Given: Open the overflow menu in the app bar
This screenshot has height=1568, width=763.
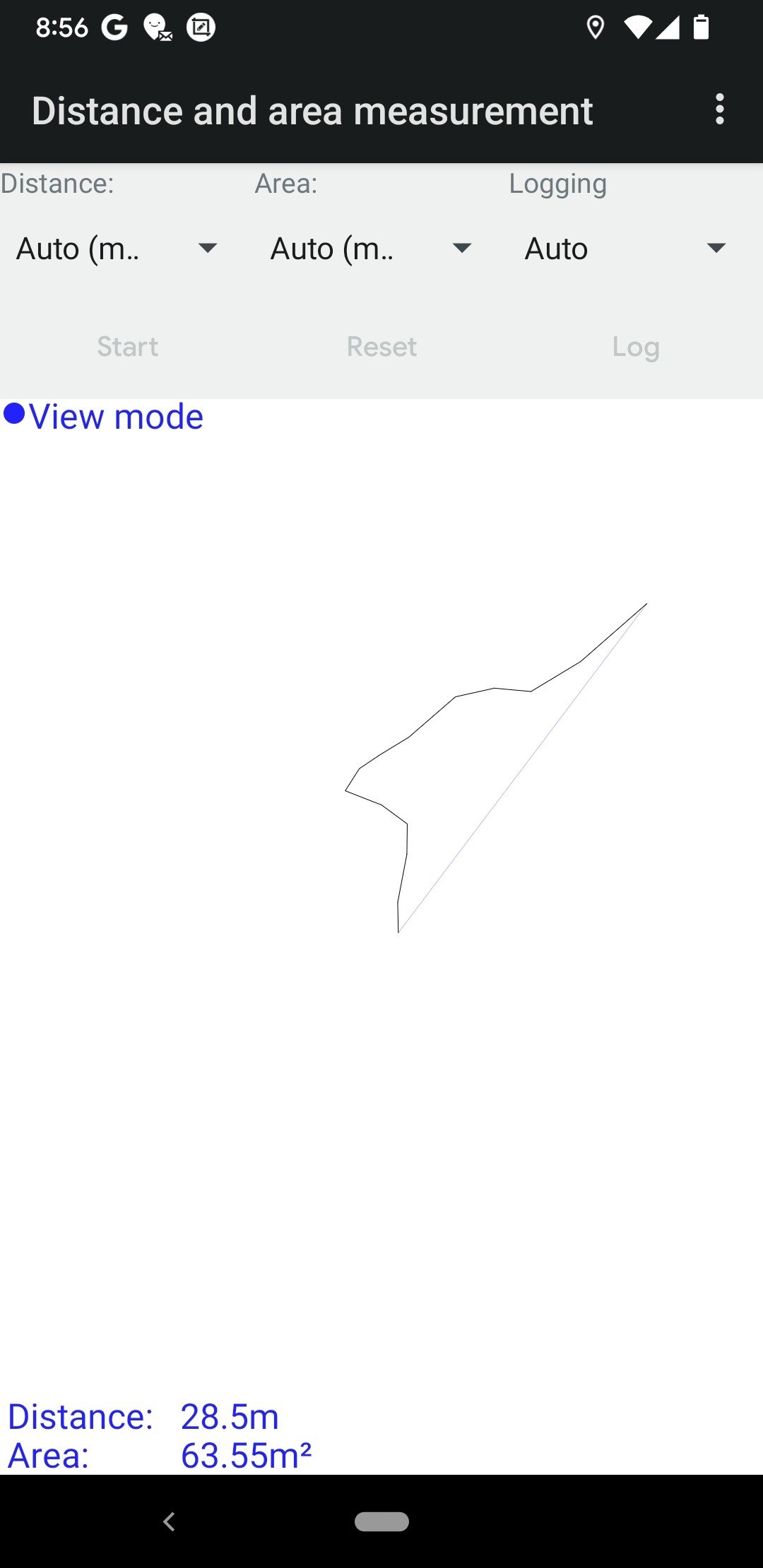Looking at the screenshot, I should tap(719, 109).
